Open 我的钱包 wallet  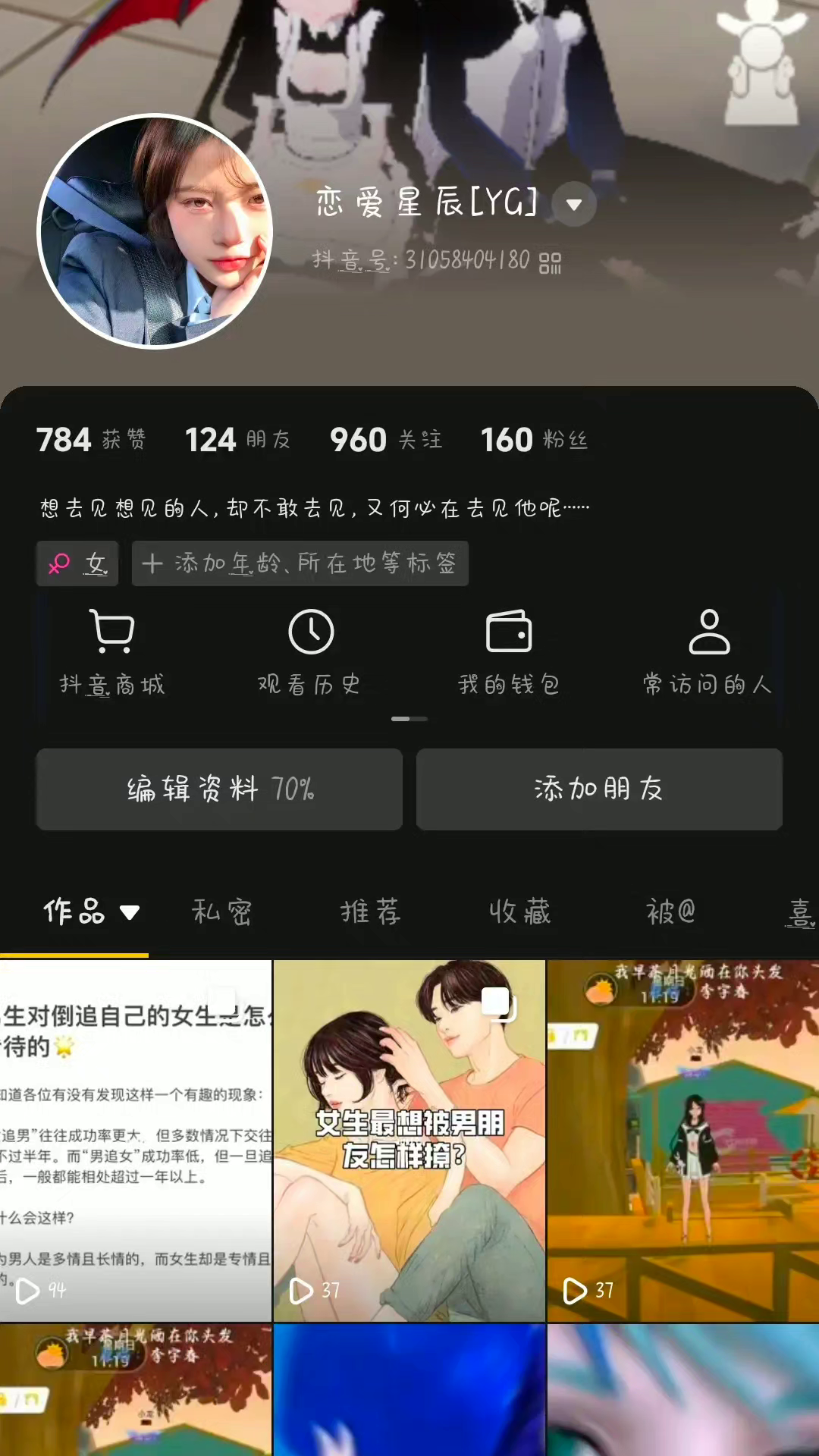pyautogui.click(x=508, y=652)
